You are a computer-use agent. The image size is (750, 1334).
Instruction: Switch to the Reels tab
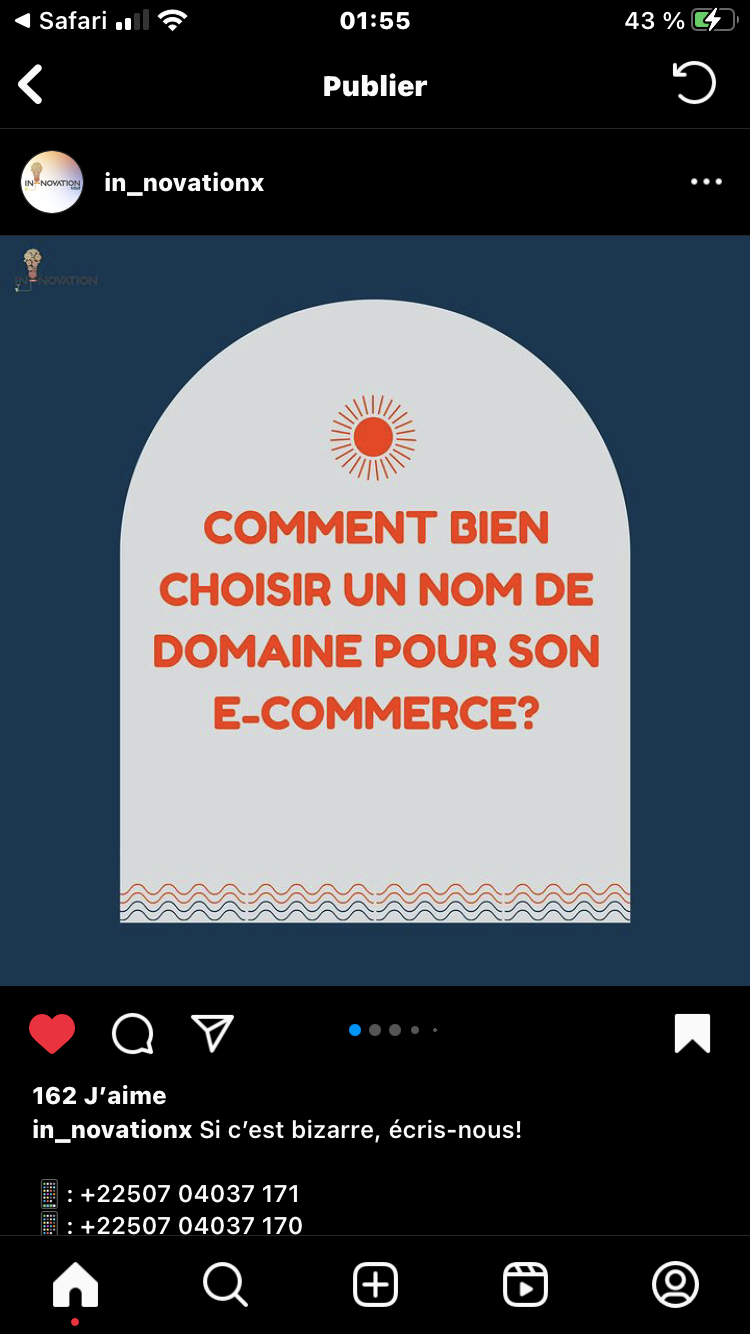coord(525,1284)
